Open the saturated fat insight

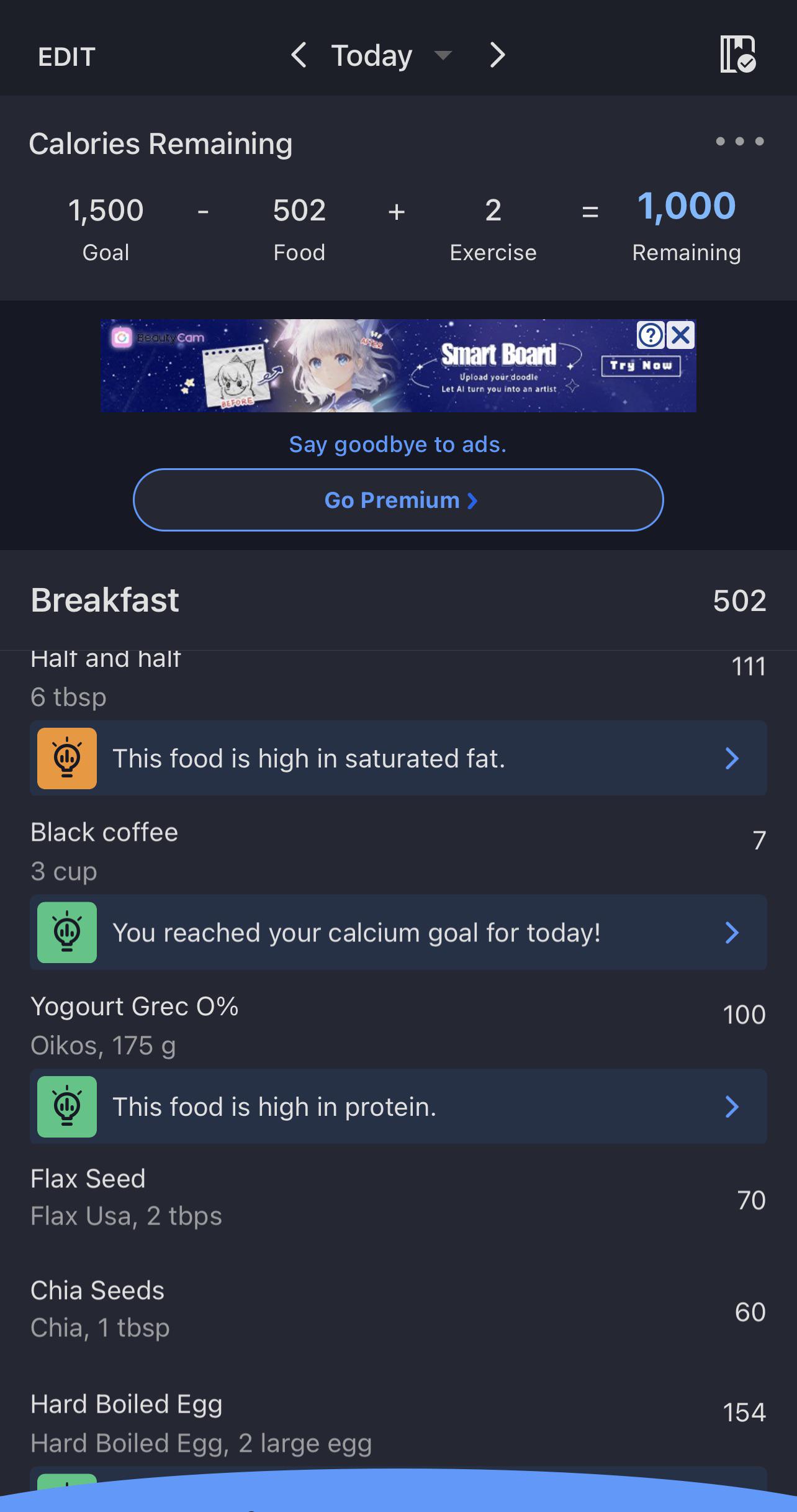pos(398,758)
